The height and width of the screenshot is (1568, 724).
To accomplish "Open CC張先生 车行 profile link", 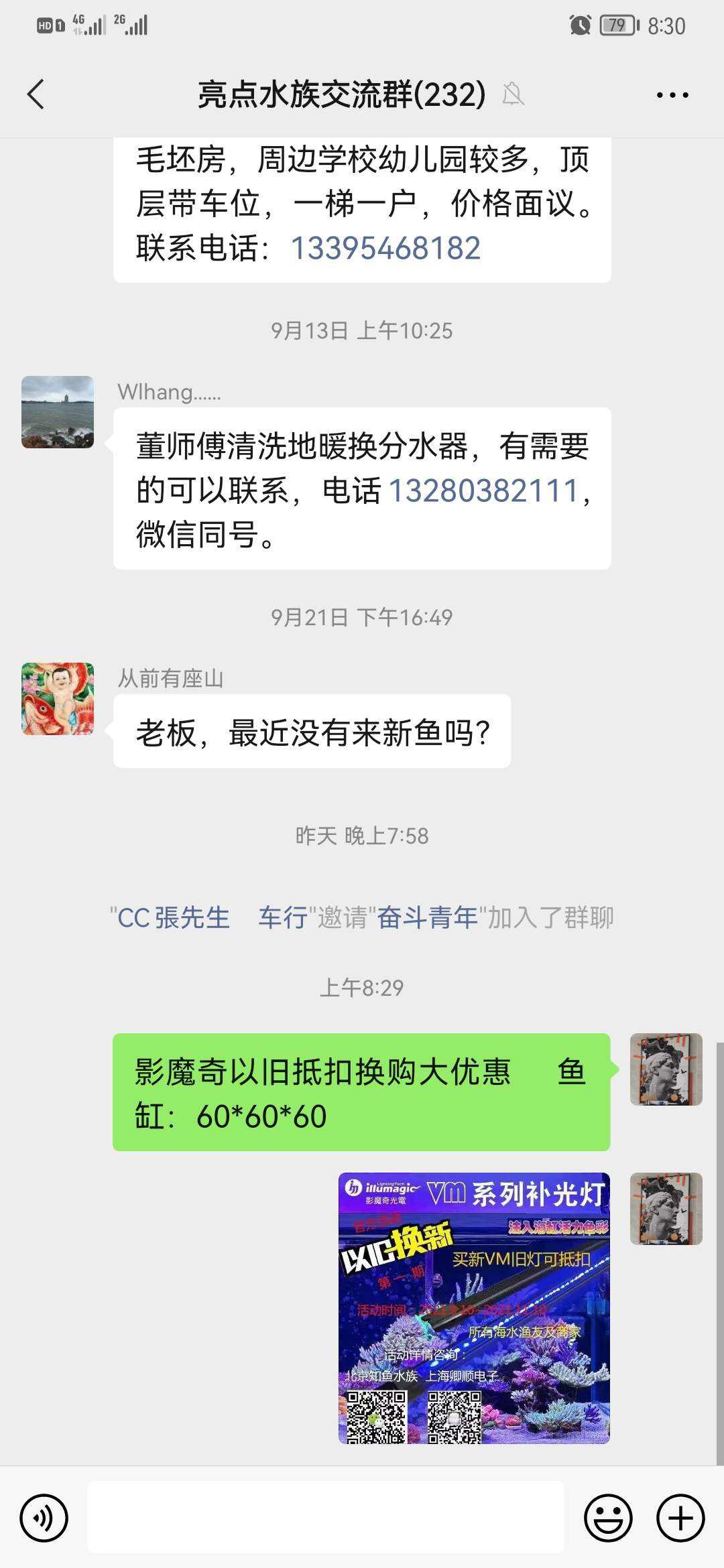I will click(x=209, y=918).
